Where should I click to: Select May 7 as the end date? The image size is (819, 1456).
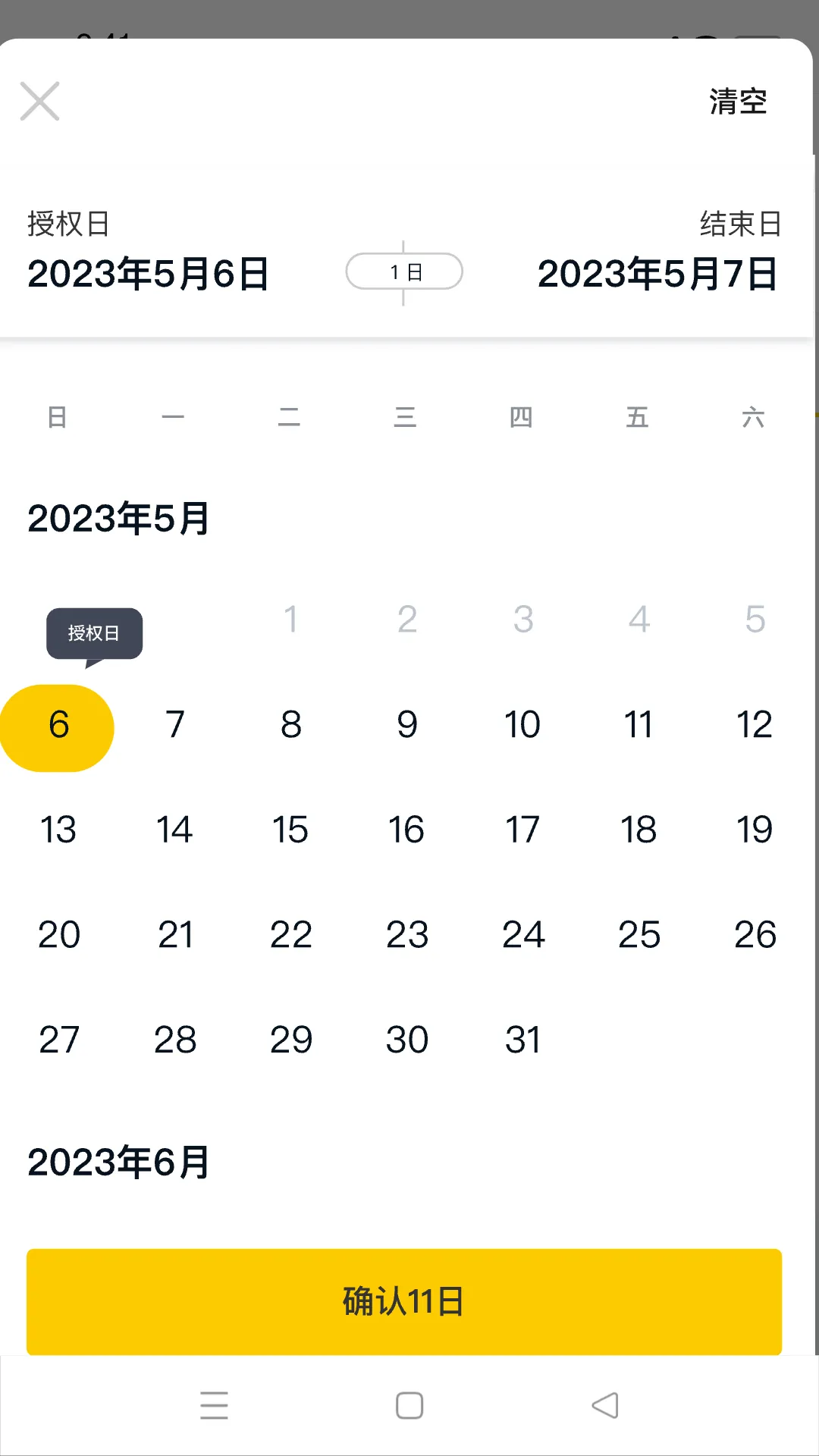175,724
